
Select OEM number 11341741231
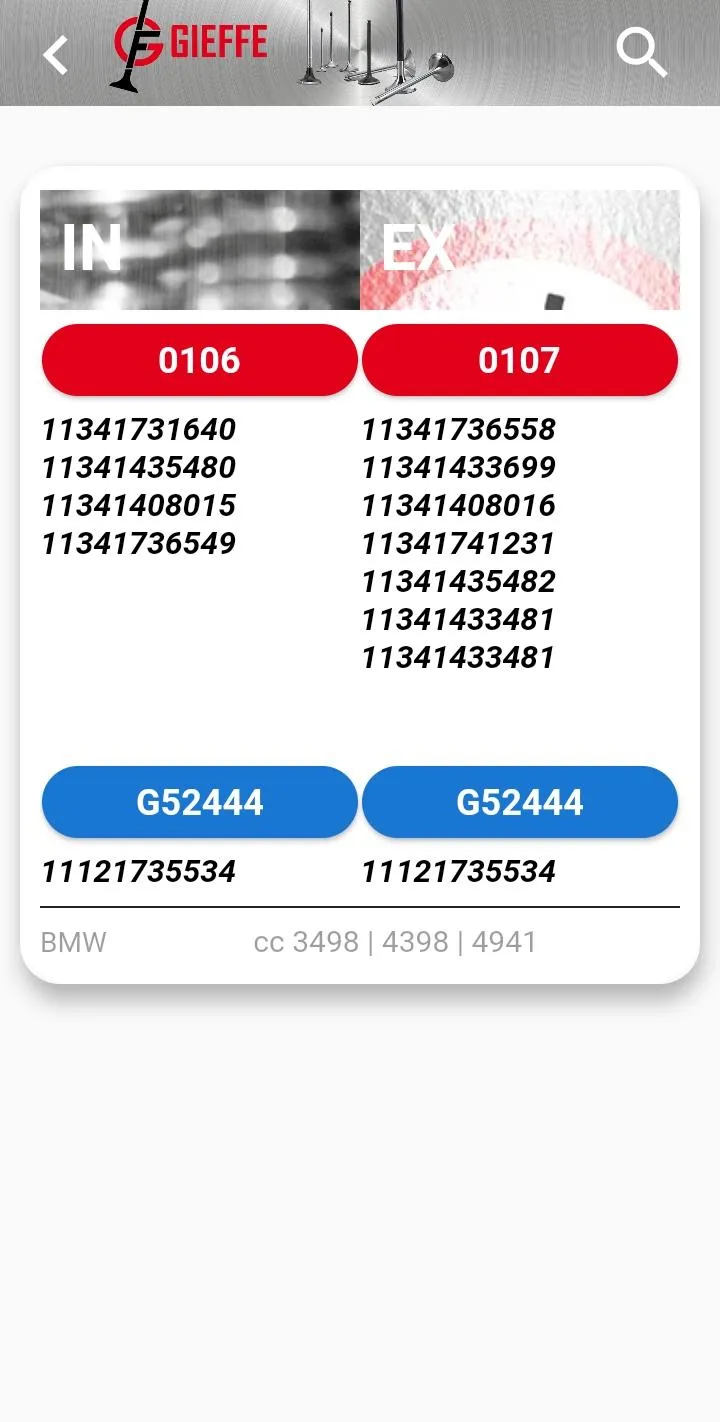459,543
